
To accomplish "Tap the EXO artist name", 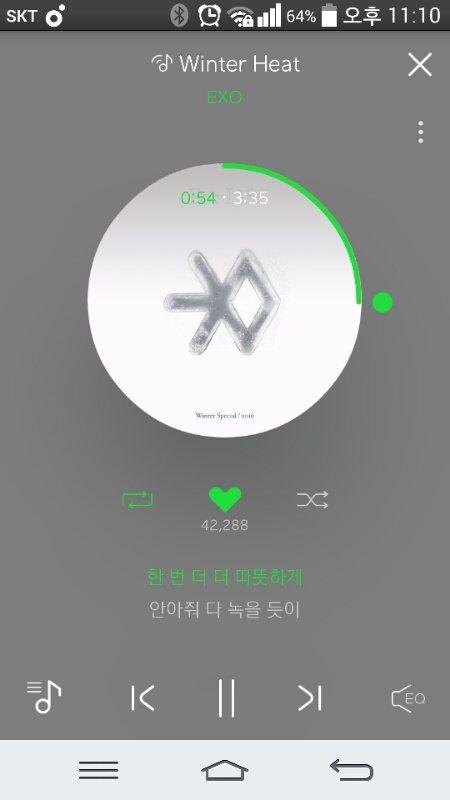I will 224,97.
